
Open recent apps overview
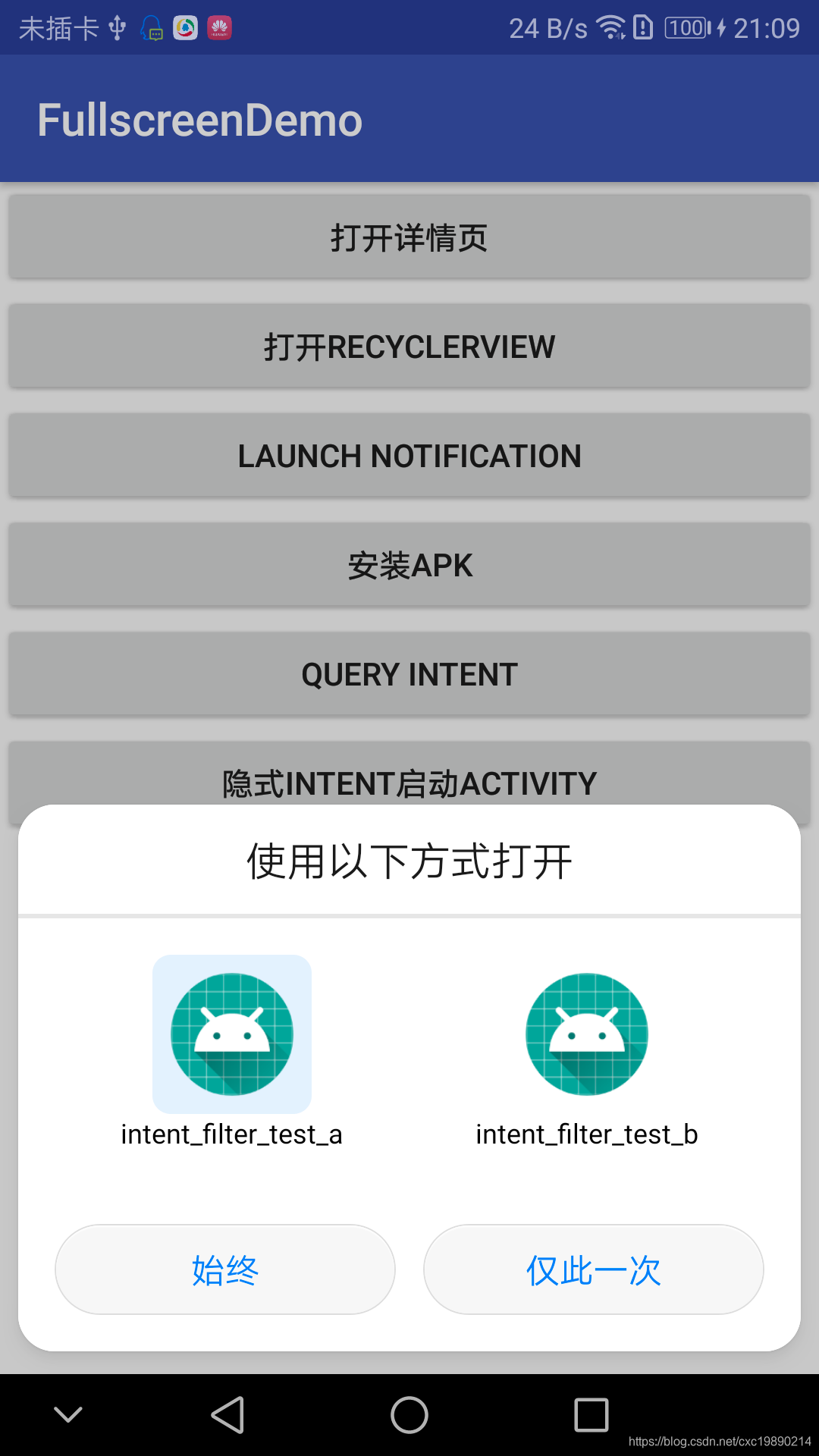point(591,1415)
